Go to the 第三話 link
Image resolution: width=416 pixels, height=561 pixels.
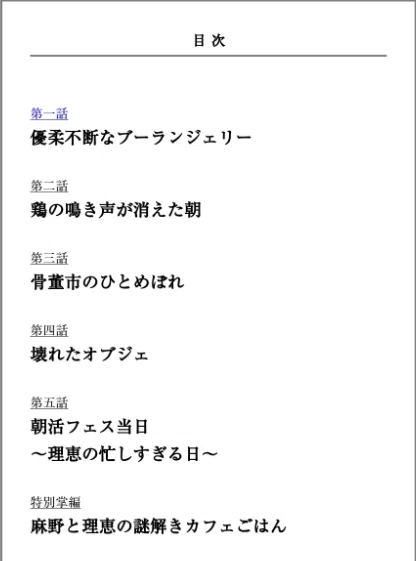(x=49, y=258)
